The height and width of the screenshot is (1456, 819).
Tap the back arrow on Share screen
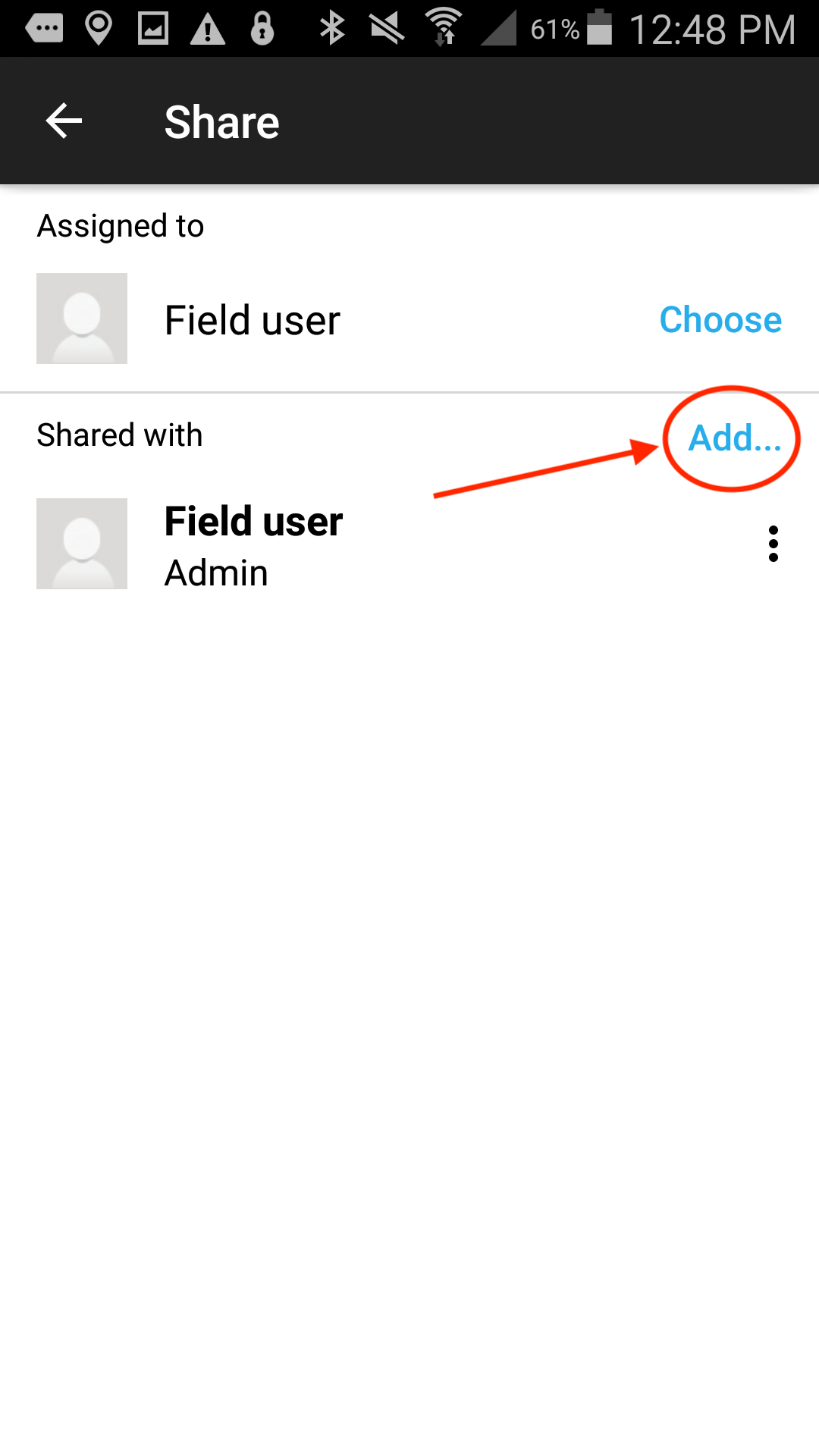(x=62, y=121)
